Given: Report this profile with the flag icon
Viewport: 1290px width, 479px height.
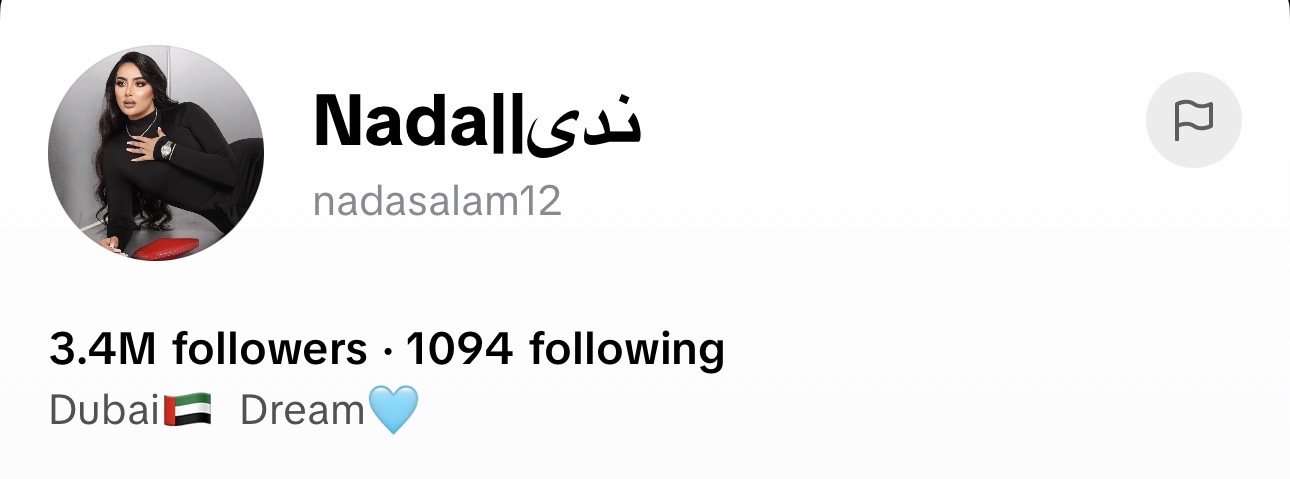Looking at the screenshot, I should tap(1193, 120).
